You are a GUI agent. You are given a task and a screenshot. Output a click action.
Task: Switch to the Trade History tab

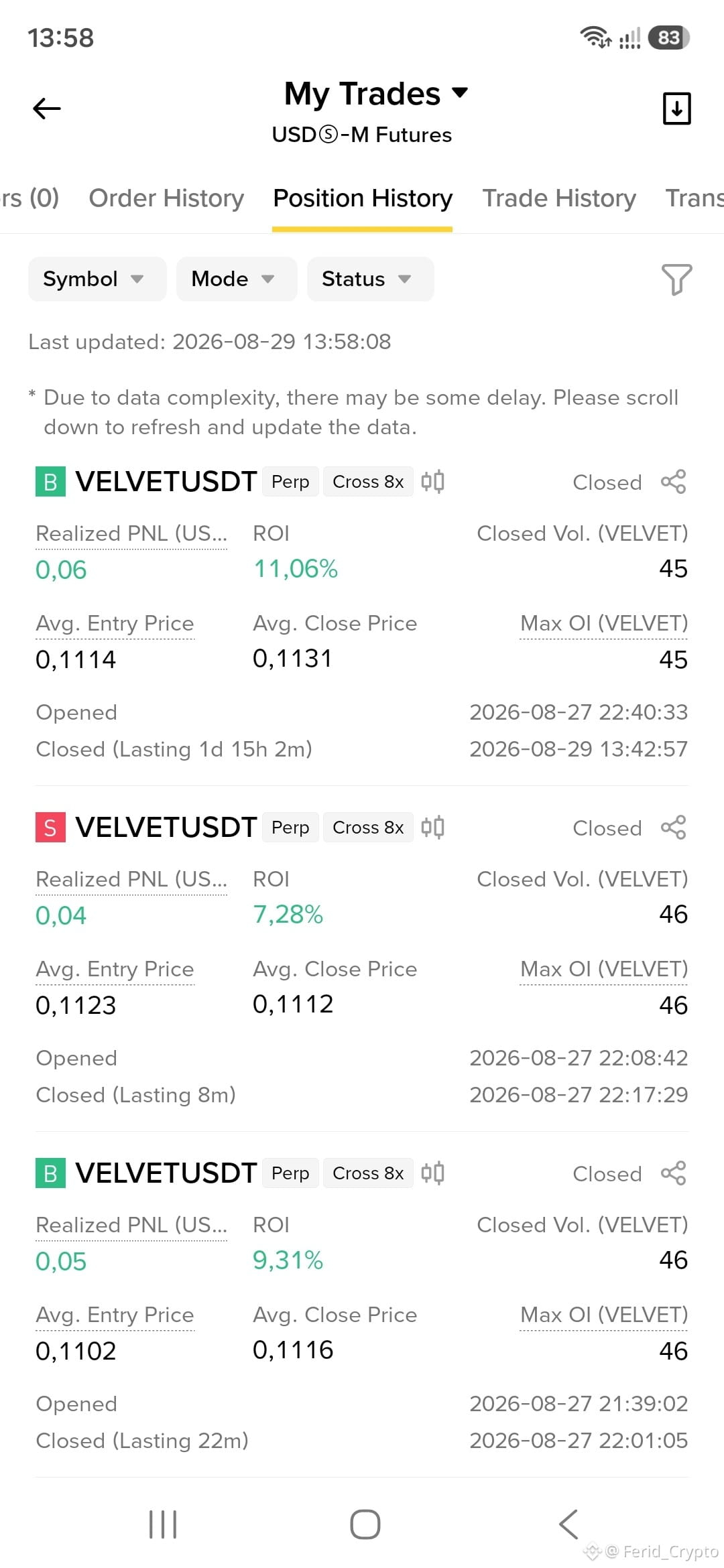pos(559,198)
